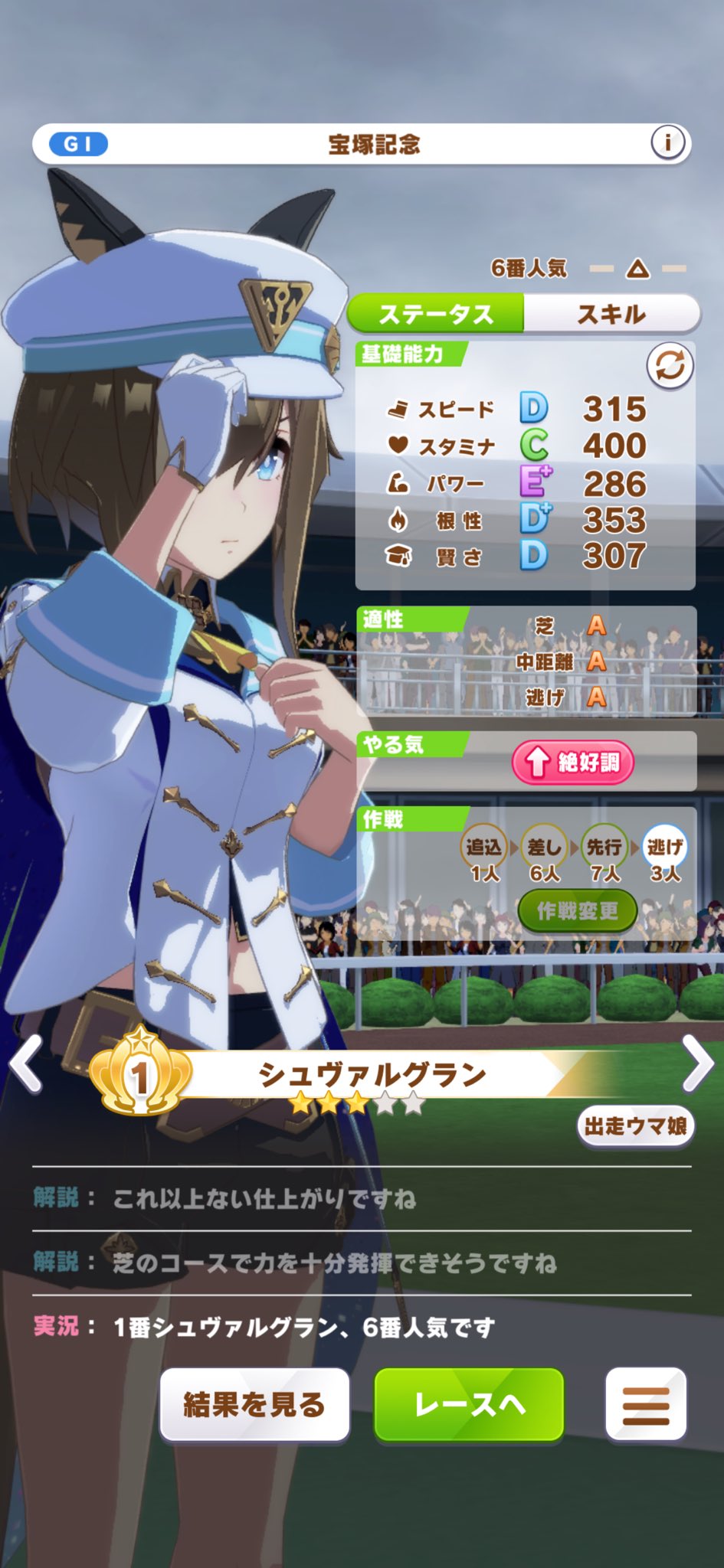Switch to the スキル tab

pos(611,314)
